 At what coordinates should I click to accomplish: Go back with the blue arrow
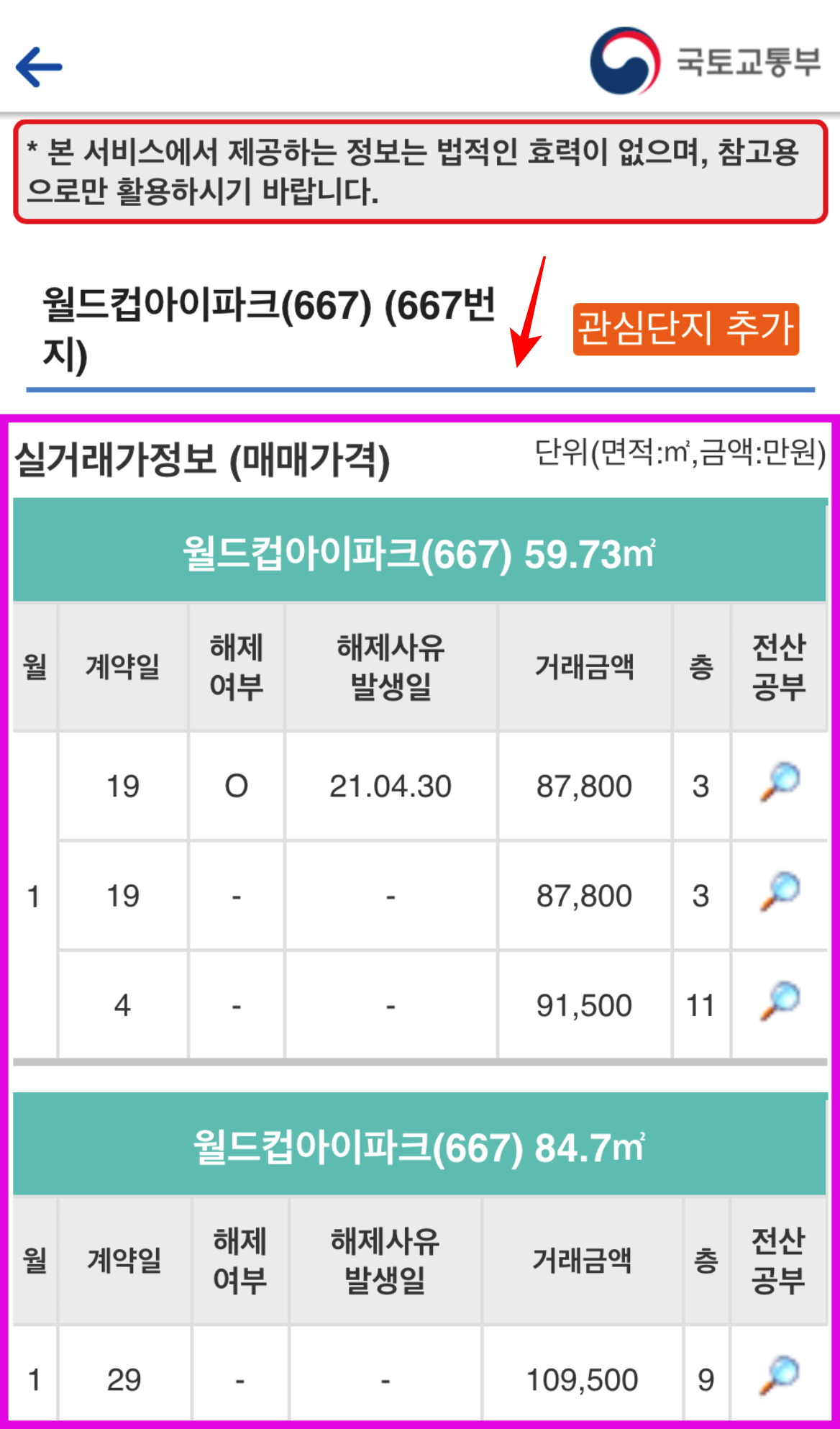(39, 67)
